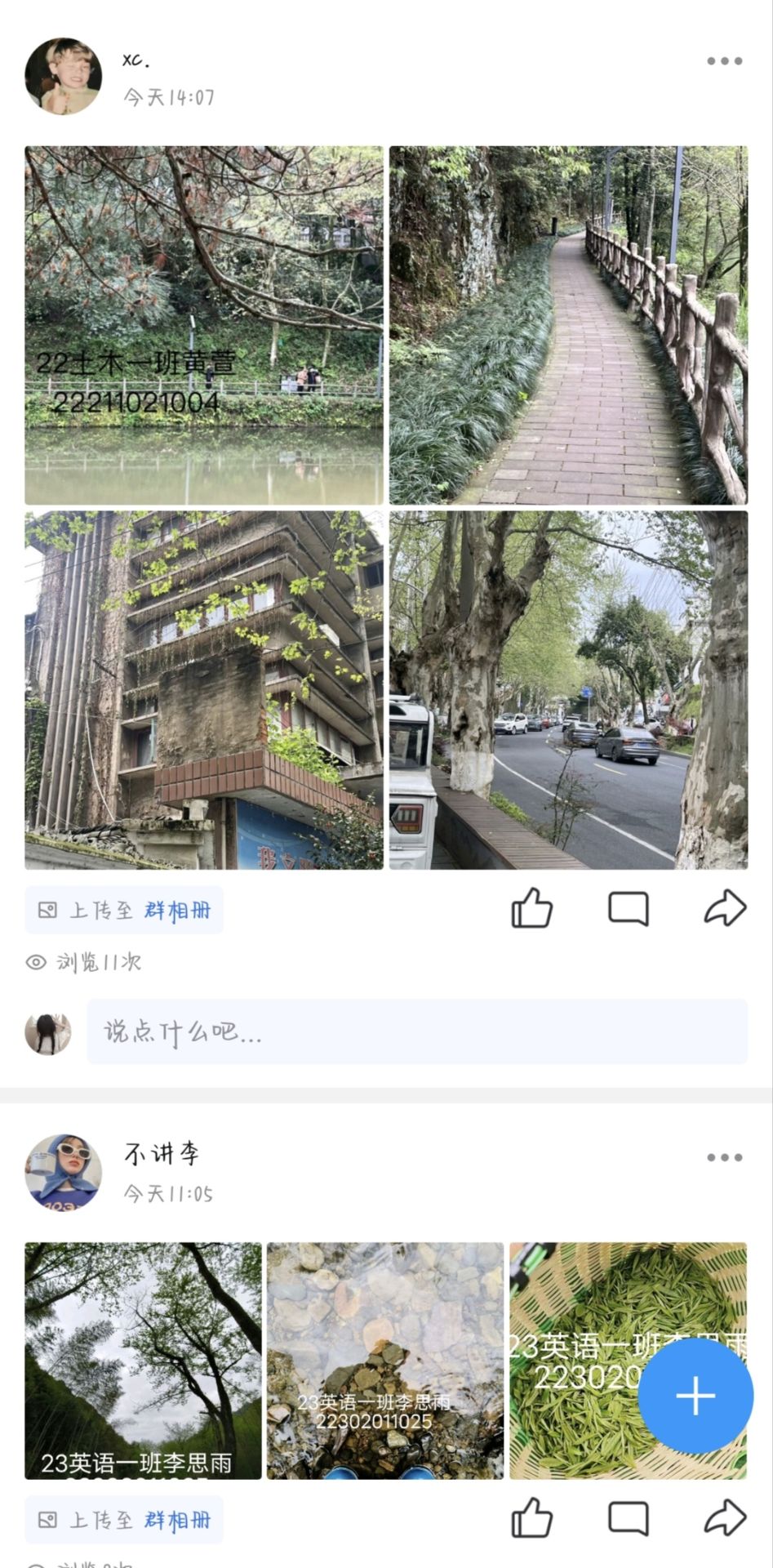Screen dimensions: 773x1568
Task: Share 不讲李's post
Action: click(x=725, y=1518)
